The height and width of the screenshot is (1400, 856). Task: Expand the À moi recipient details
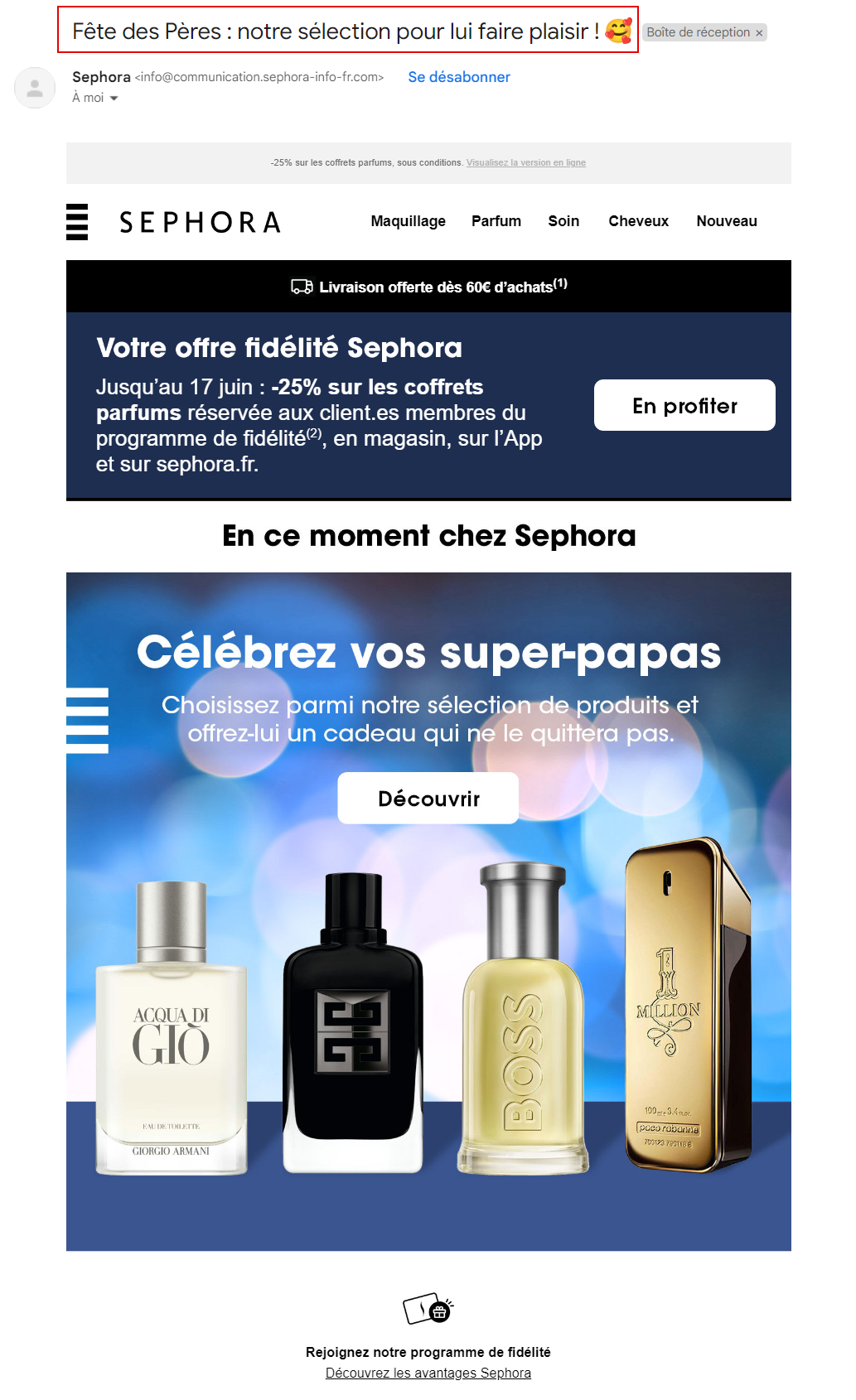[x=94, y=98]
